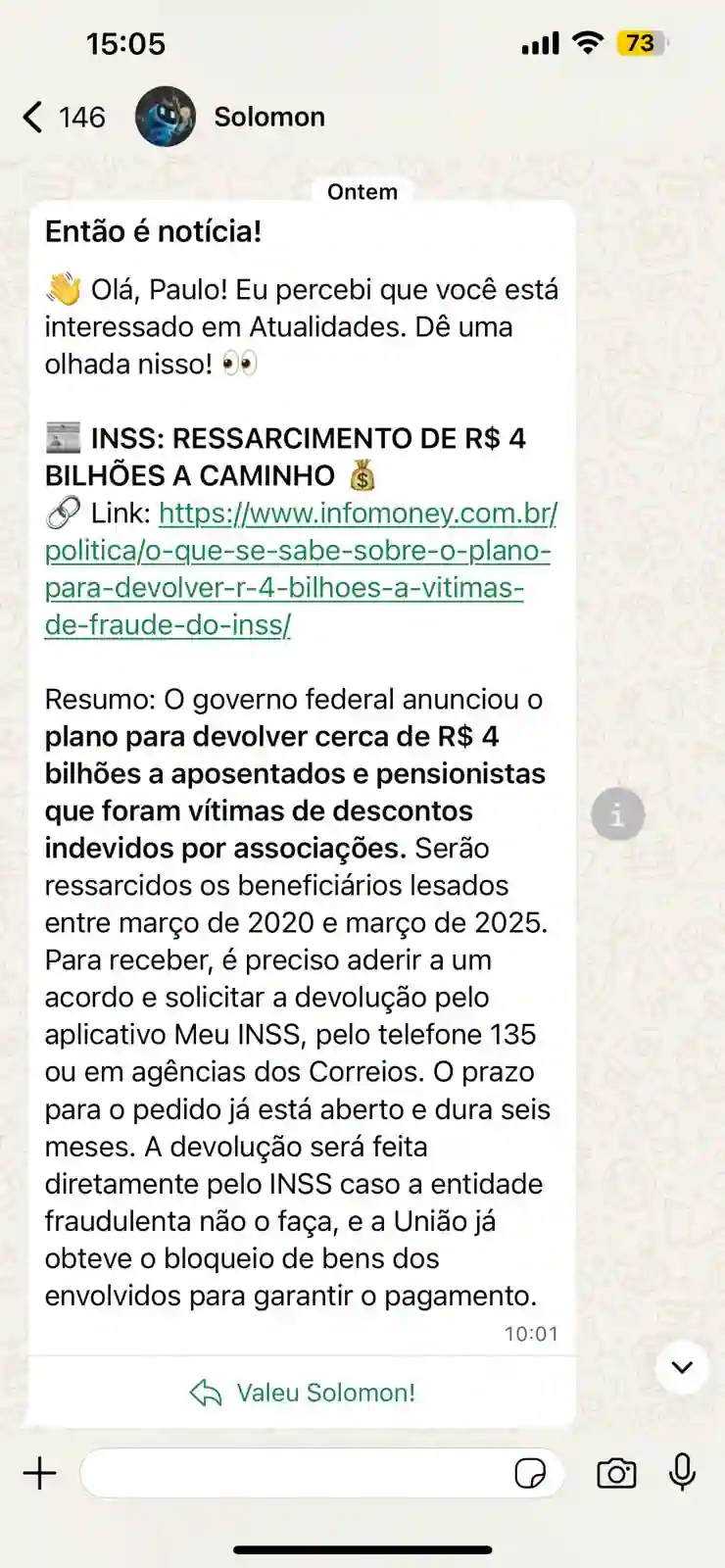This screenshot has height=1568, width=725.
Task: Tap the back arrow to return to chats
Action: click(30, 117)
